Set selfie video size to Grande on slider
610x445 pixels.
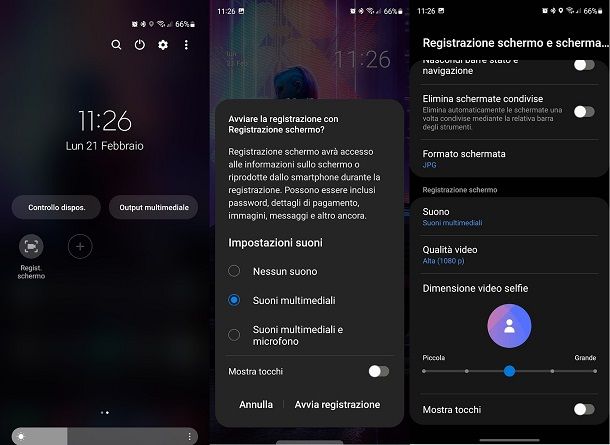click(x=595, y=371)
